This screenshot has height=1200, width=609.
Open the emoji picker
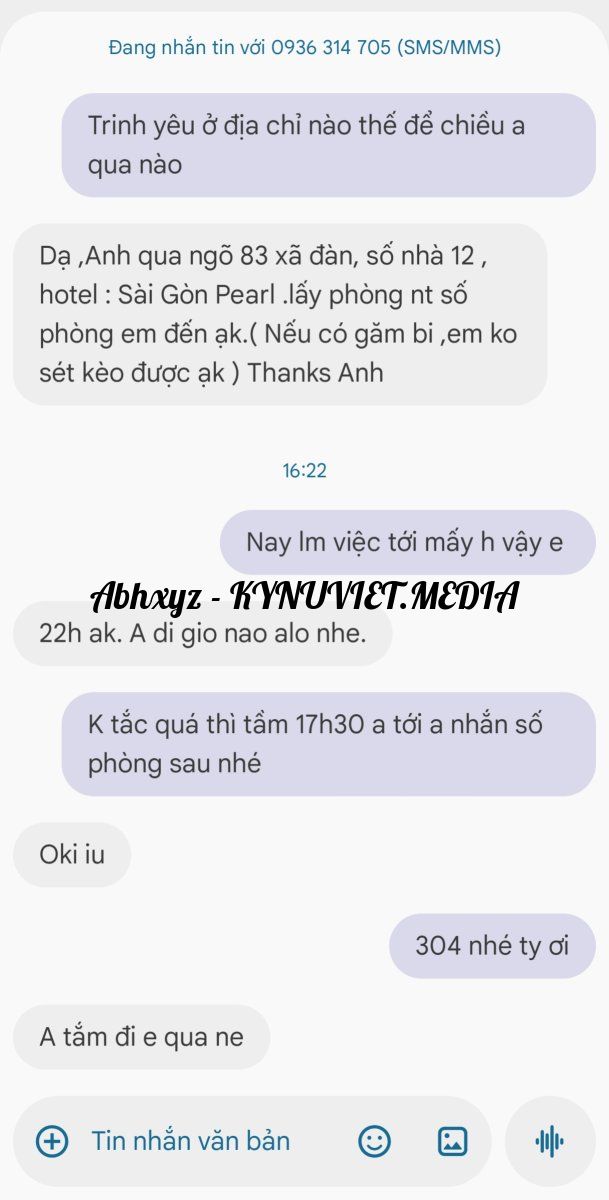click(374, 1141)
